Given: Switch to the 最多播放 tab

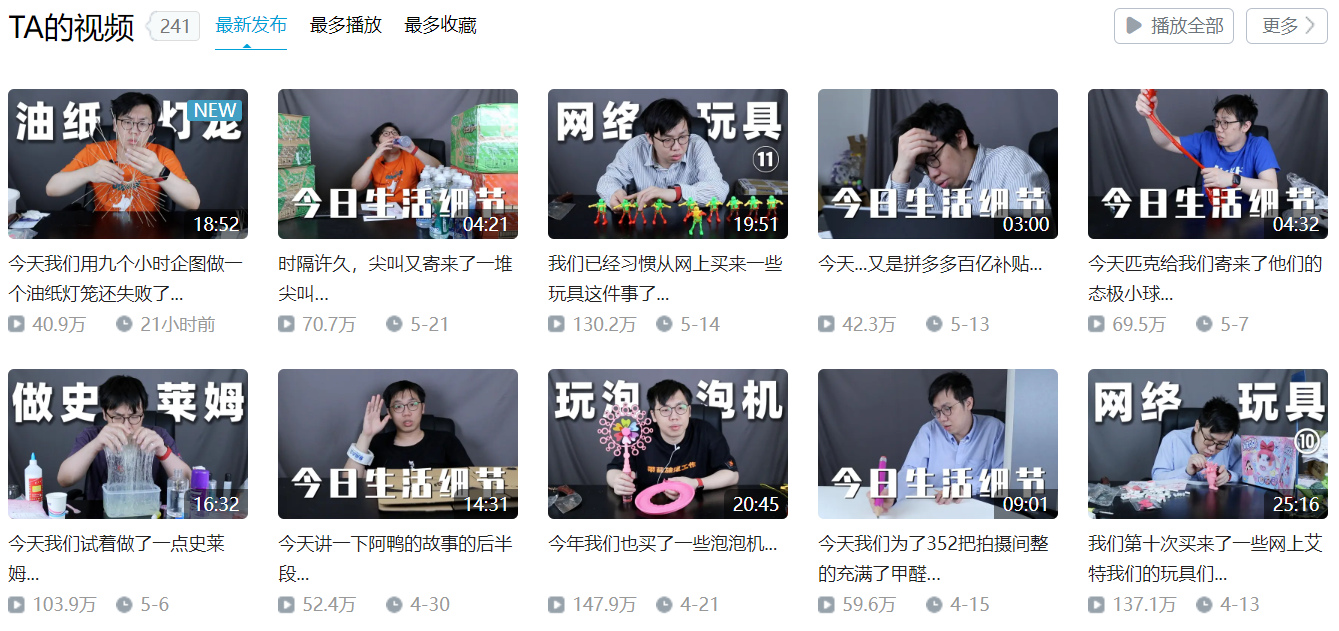Looking at the screenshot, I should point(346,26).
